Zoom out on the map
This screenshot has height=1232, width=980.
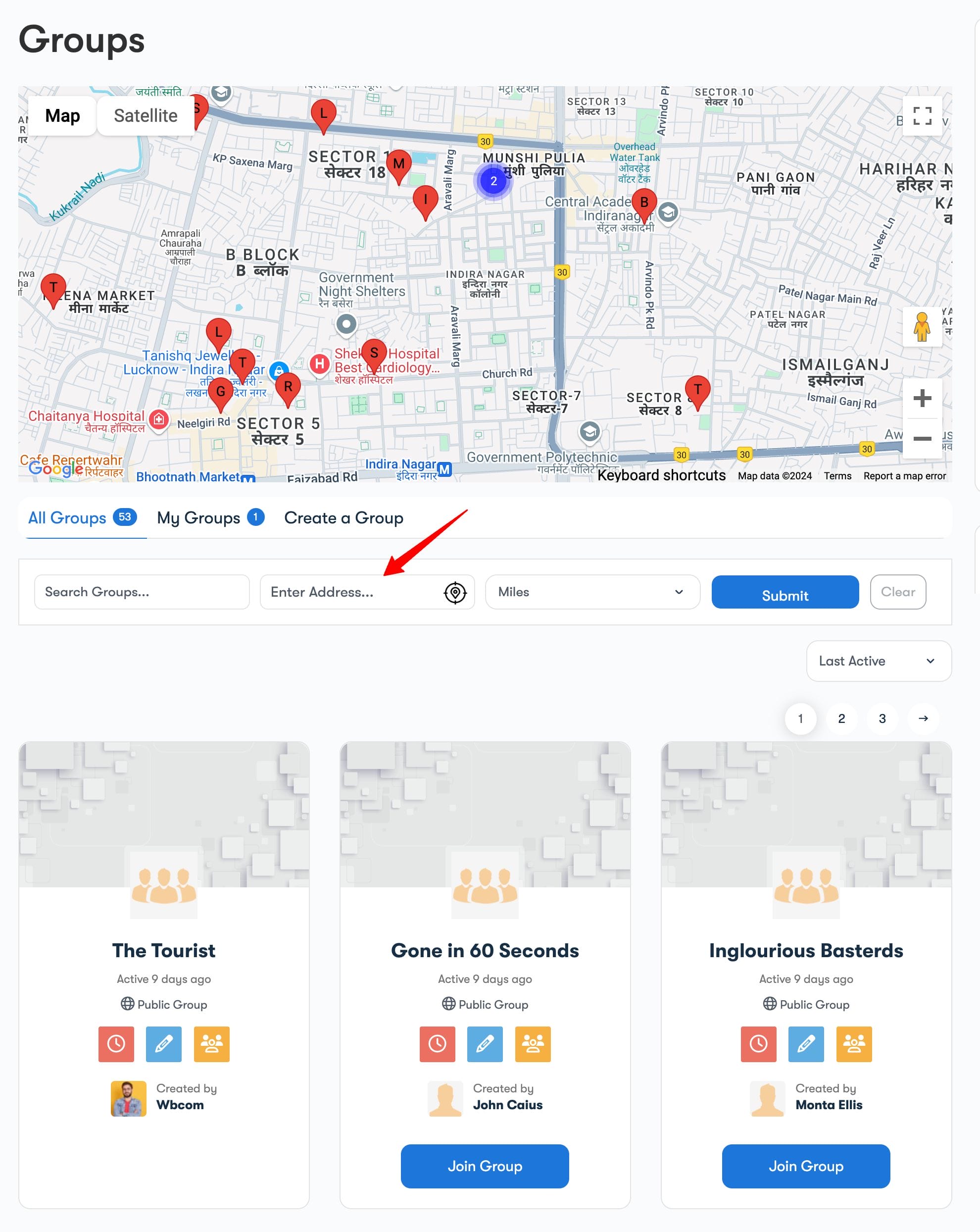point(921,439)
